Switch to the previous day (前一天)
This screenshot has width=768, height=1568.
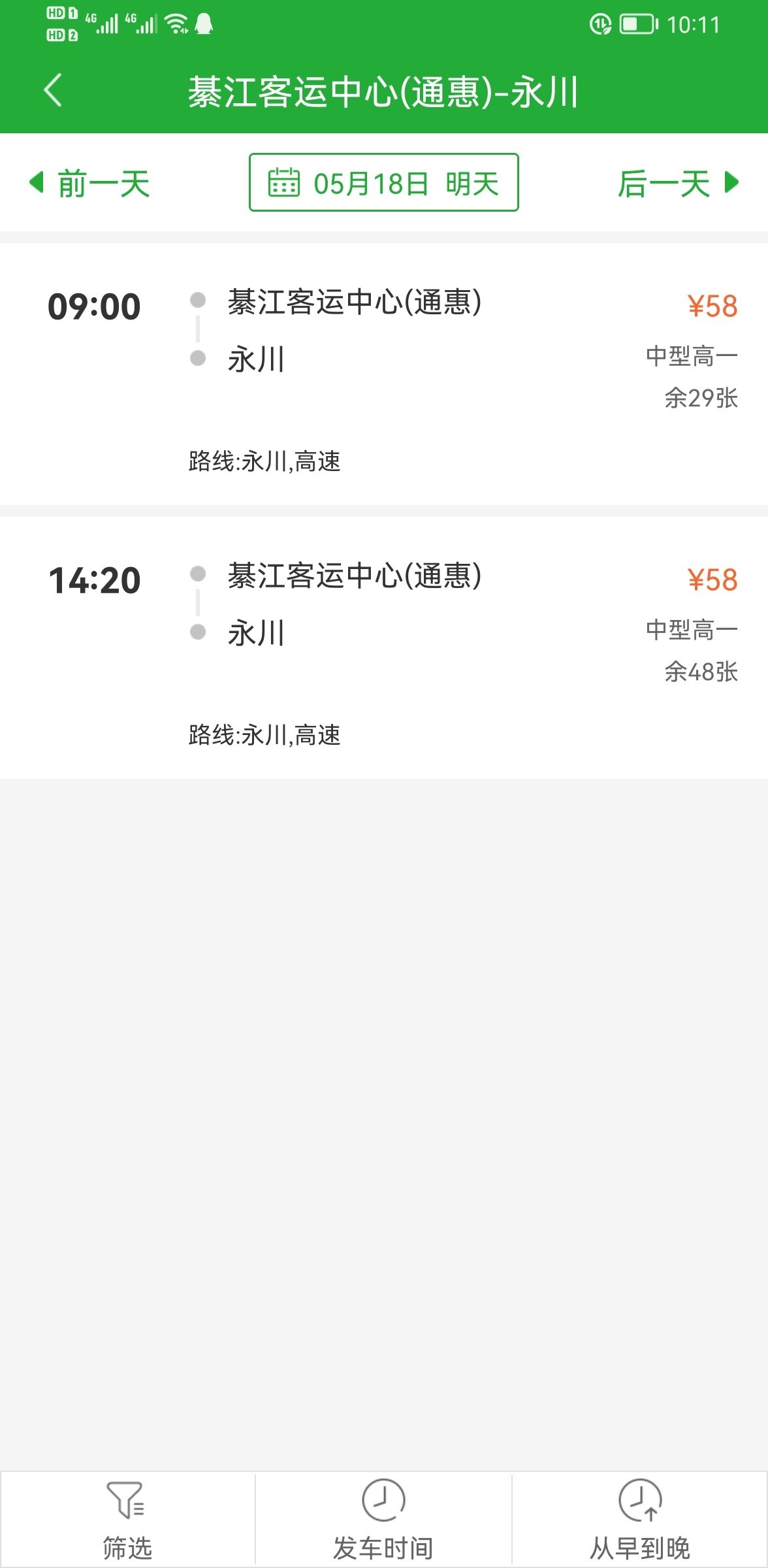click(x=90, y=183)
